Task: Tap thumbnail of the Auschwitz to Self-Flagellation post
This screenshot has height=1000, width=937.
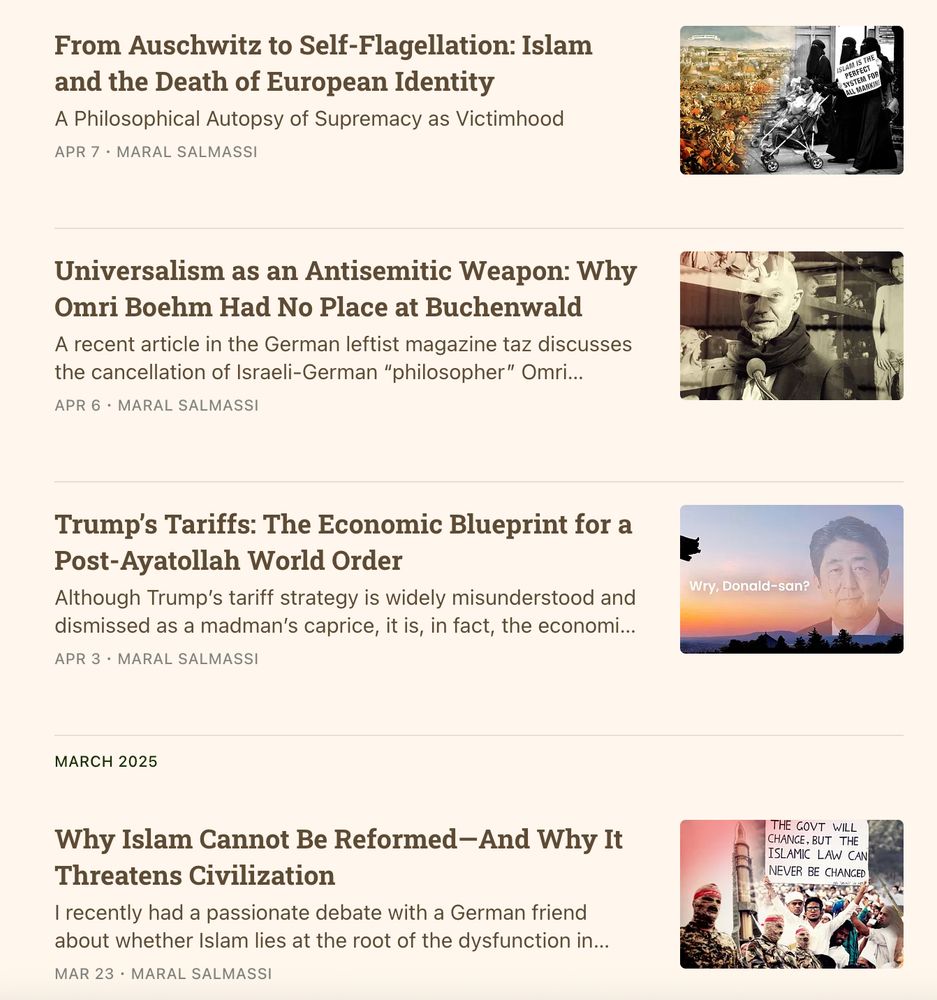Action: [791, 100]
